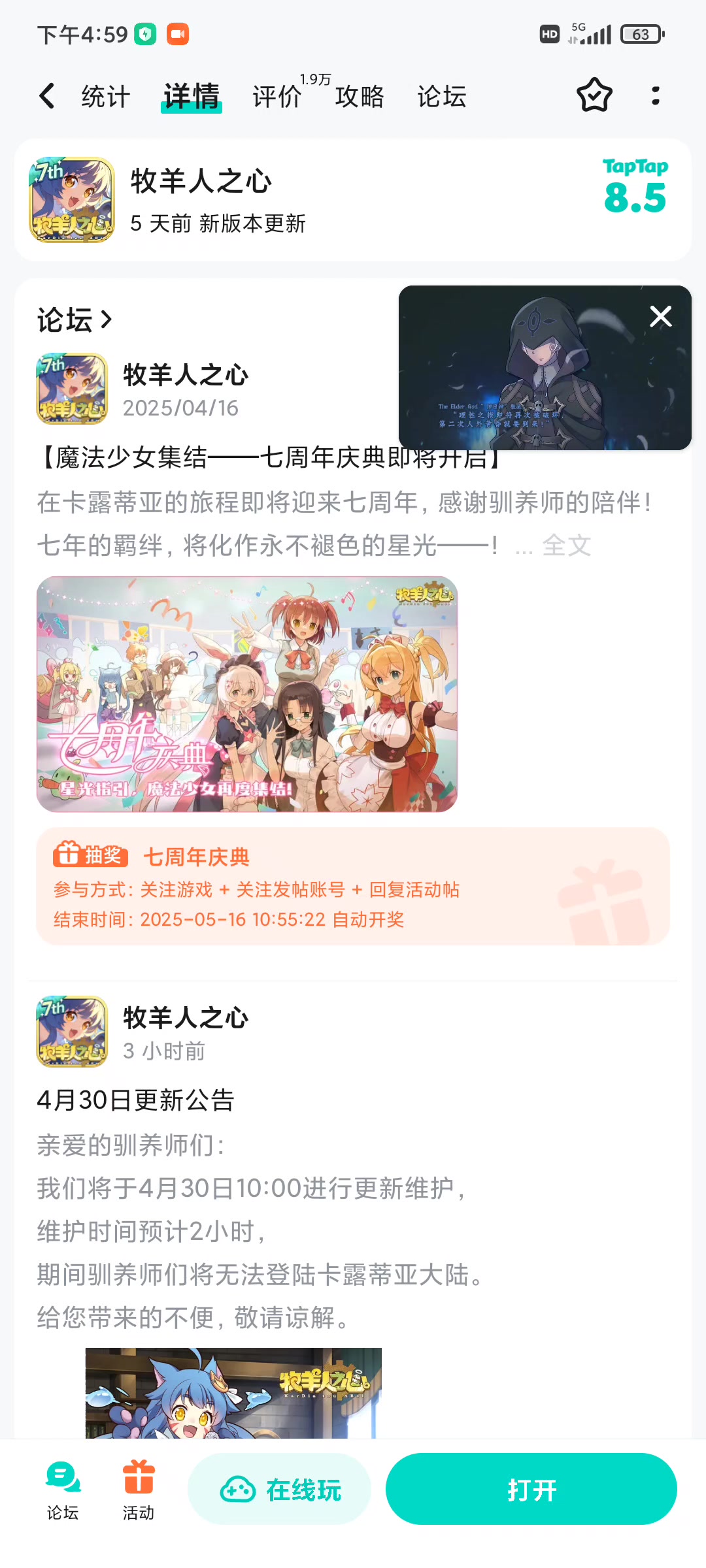Tap the star favorite icon
The image size is (706, 1568).
(594, 95)
